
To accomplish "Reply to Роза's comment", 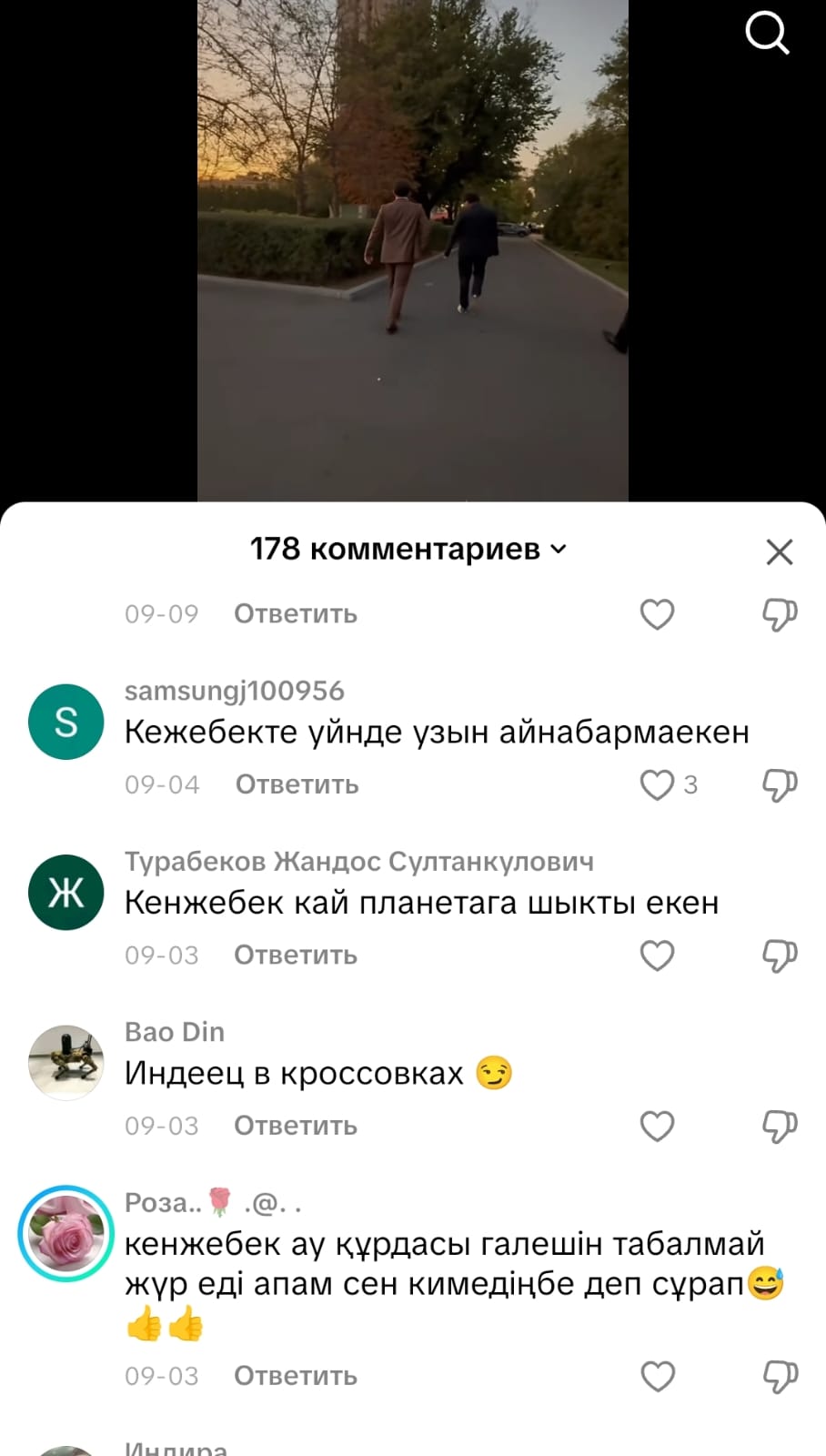I will (296, 1376).
